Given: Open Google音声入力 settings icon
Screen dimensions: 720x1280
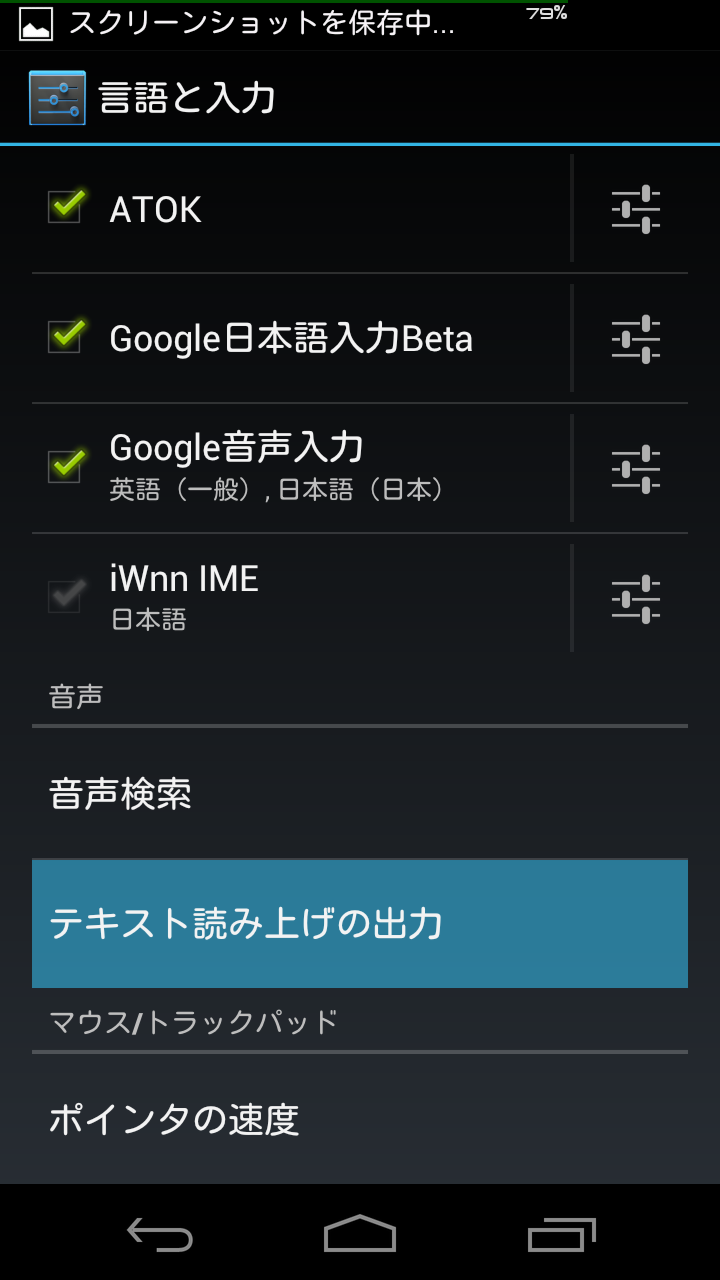Looking at the screenshot, I should (636, 469).
